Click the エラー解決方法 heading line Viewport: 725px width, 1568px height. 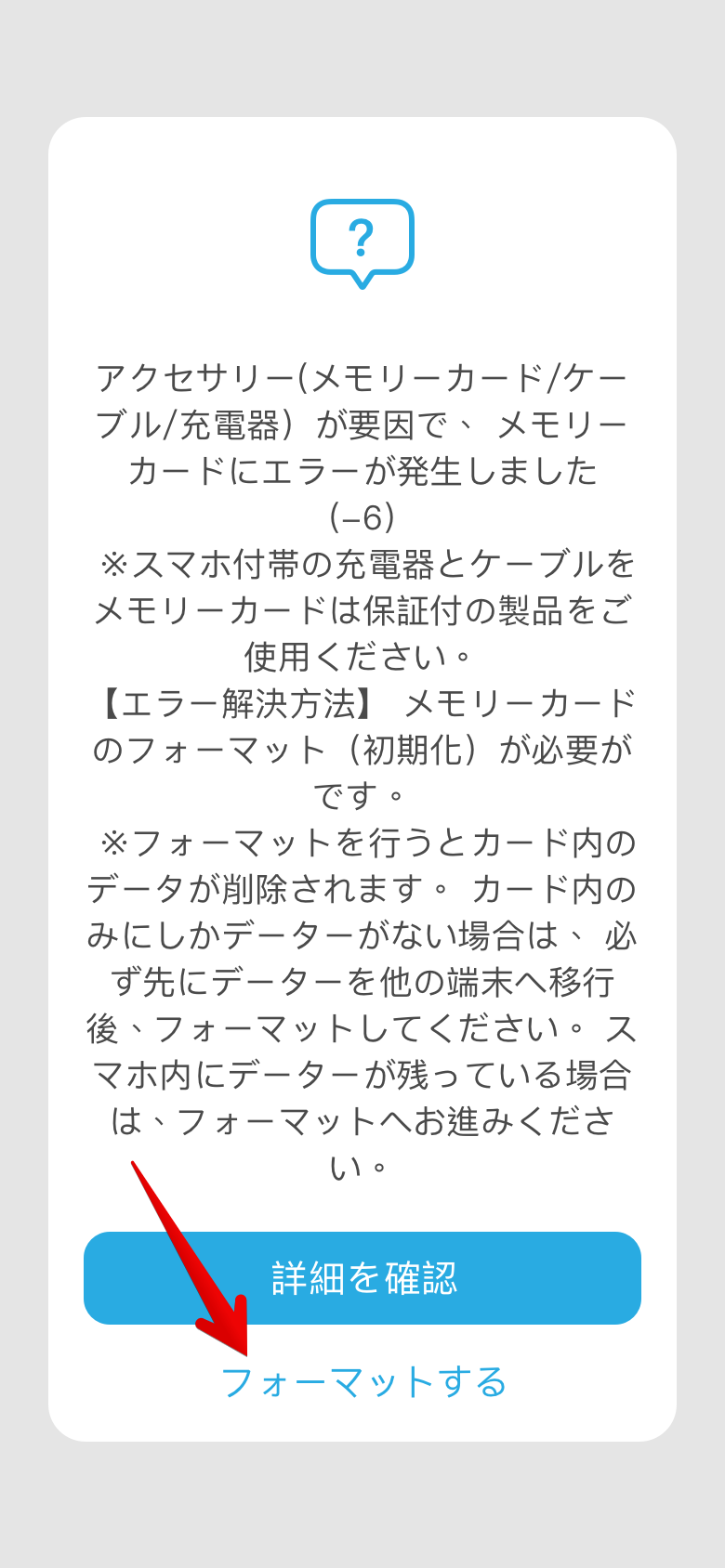click(x=362, y=703)
